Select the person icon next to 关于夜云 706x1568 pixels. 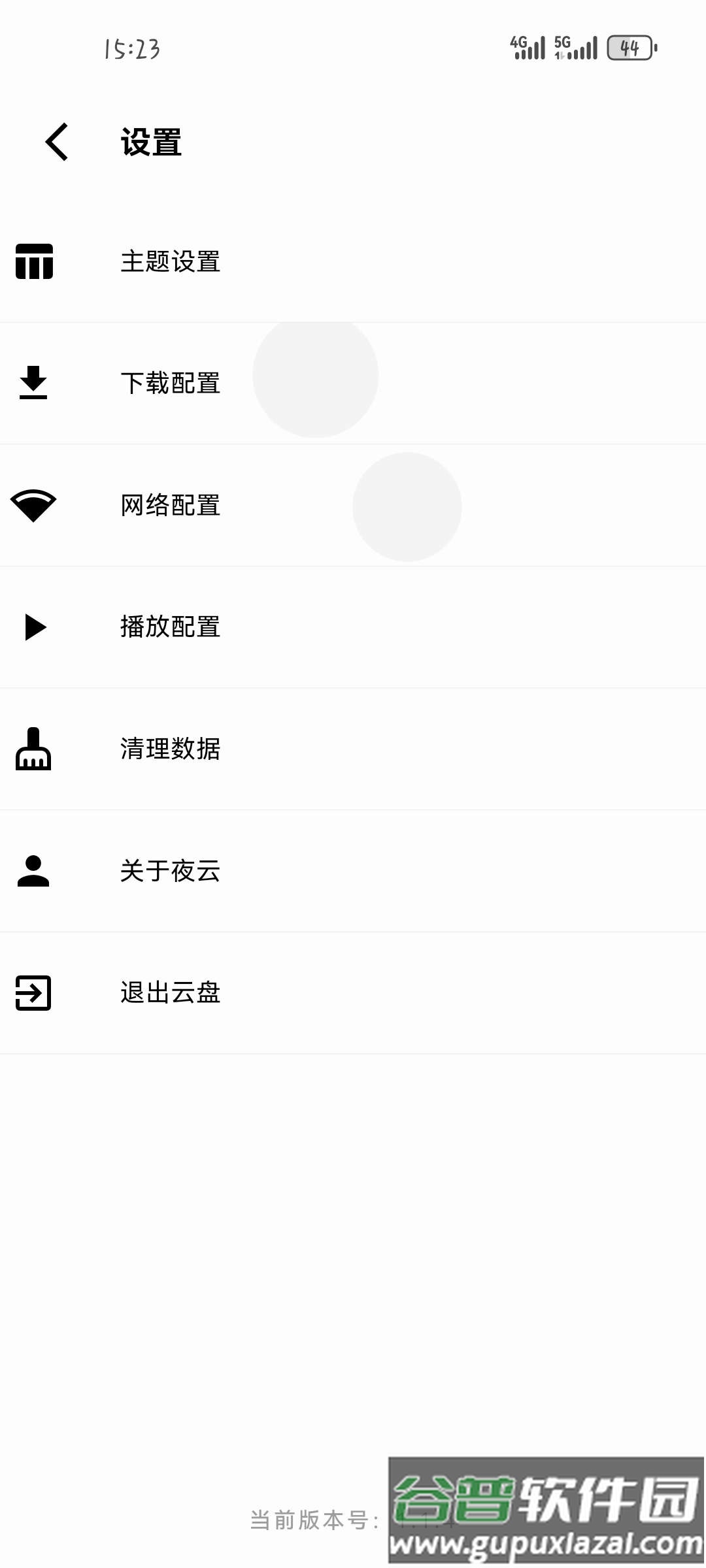pos(34,872)
